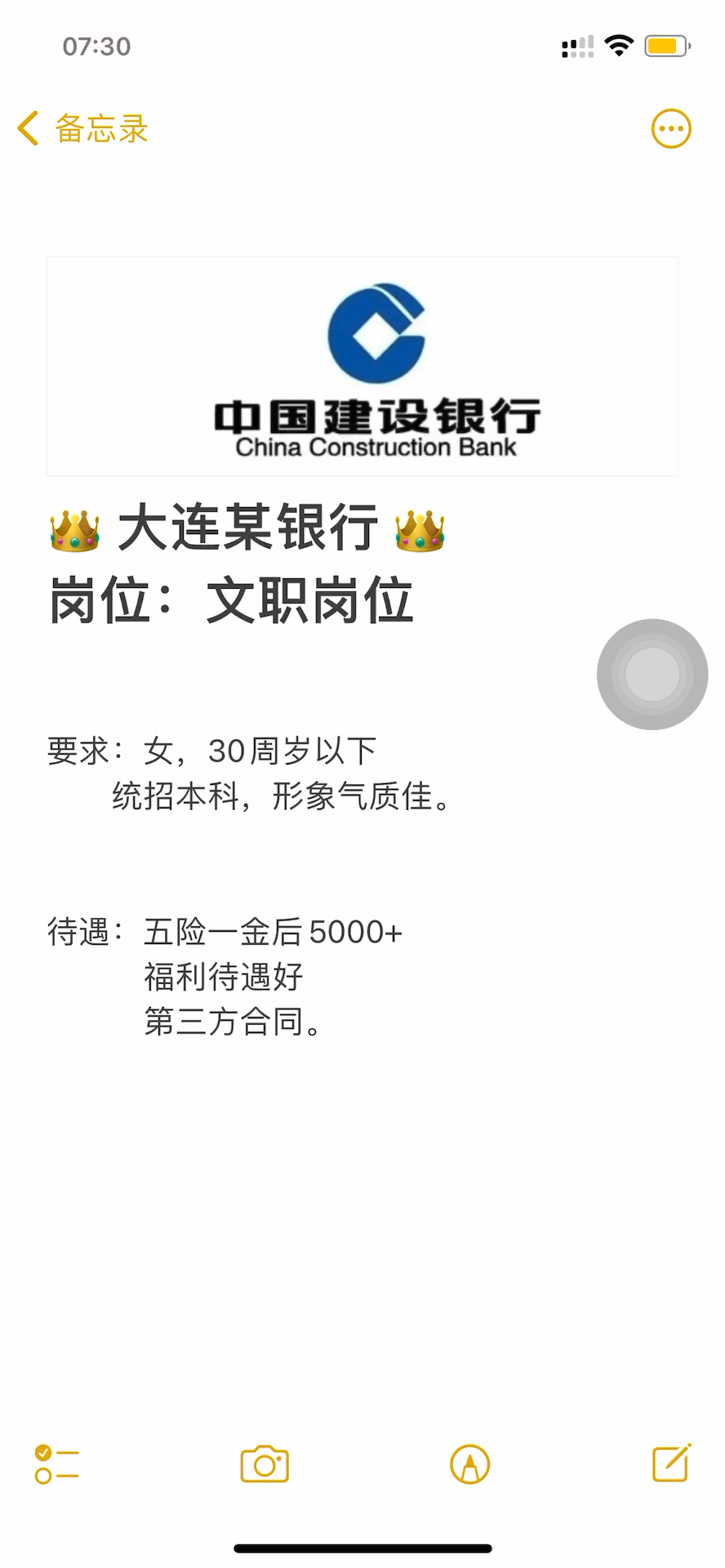
Task: Tap the AssistiveTouch floating button
Action: [652, 675]
